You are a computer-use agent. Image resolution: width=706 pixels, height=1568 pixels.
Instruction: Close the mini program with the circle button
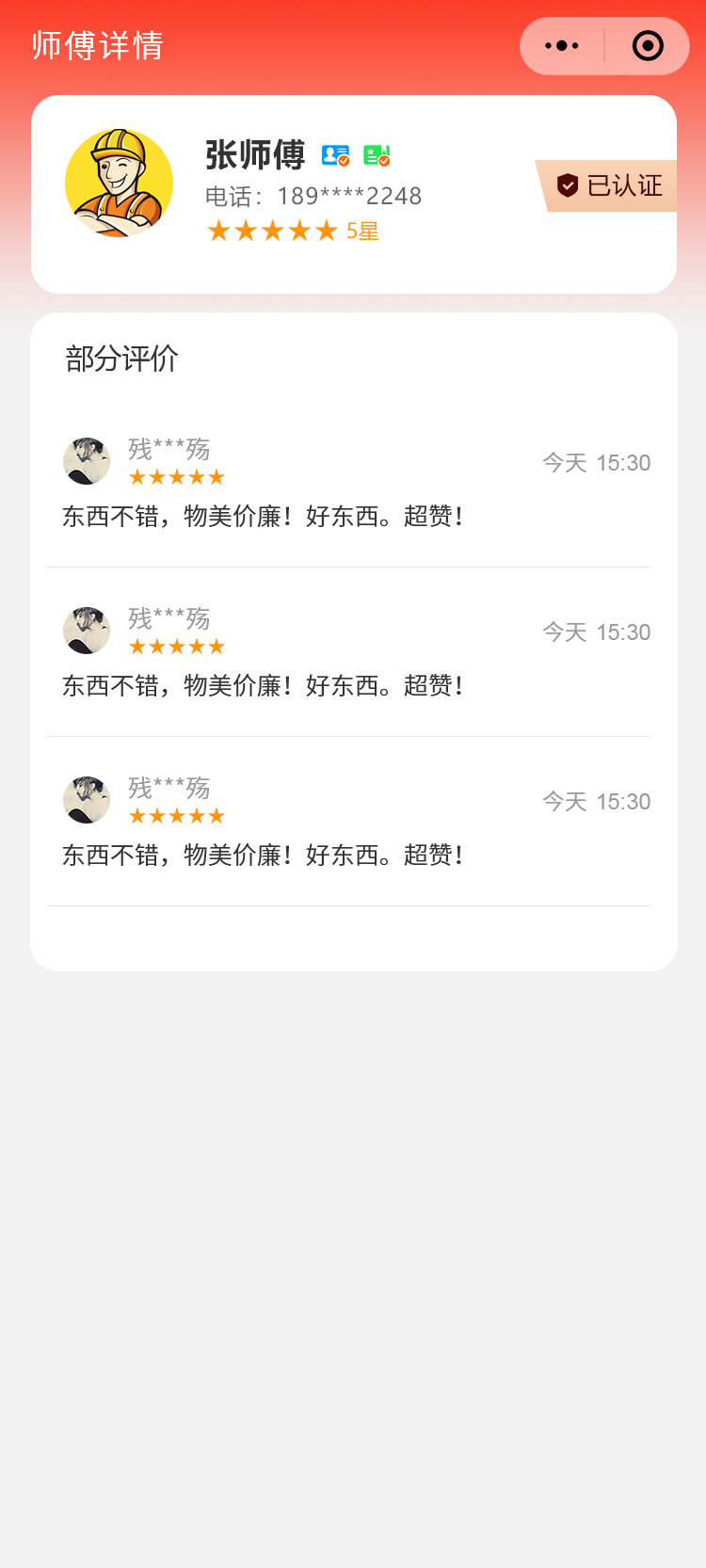coord(648,46)
